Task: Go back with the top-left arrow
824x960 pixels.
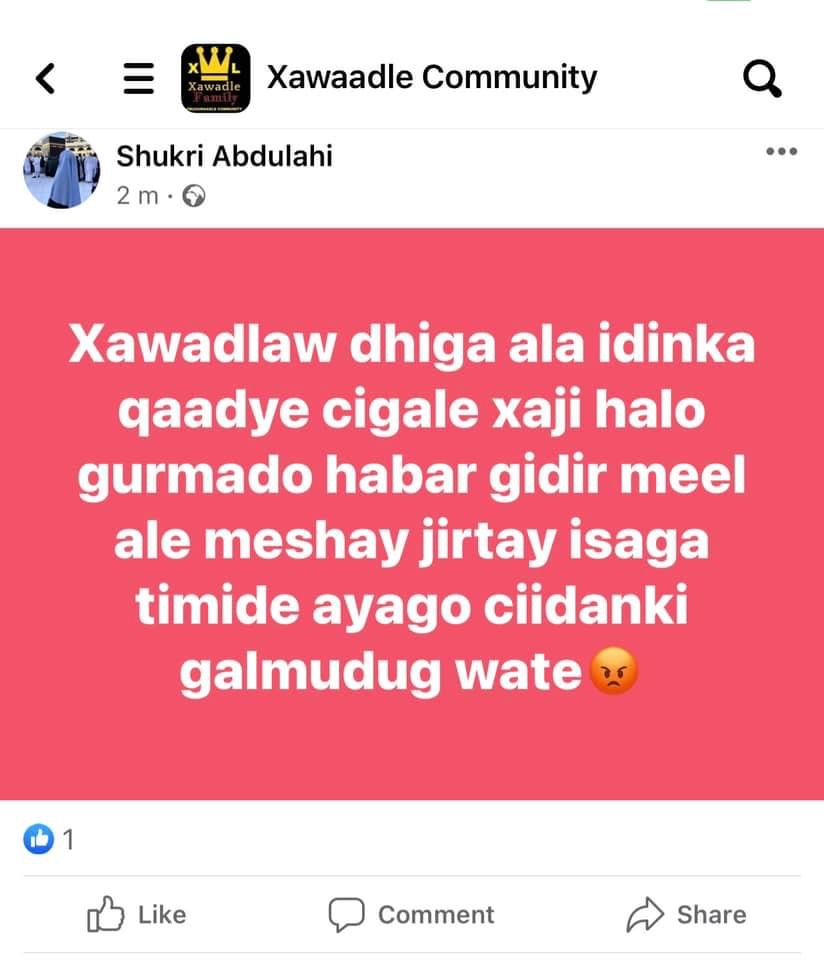Action: coord(45,78)
